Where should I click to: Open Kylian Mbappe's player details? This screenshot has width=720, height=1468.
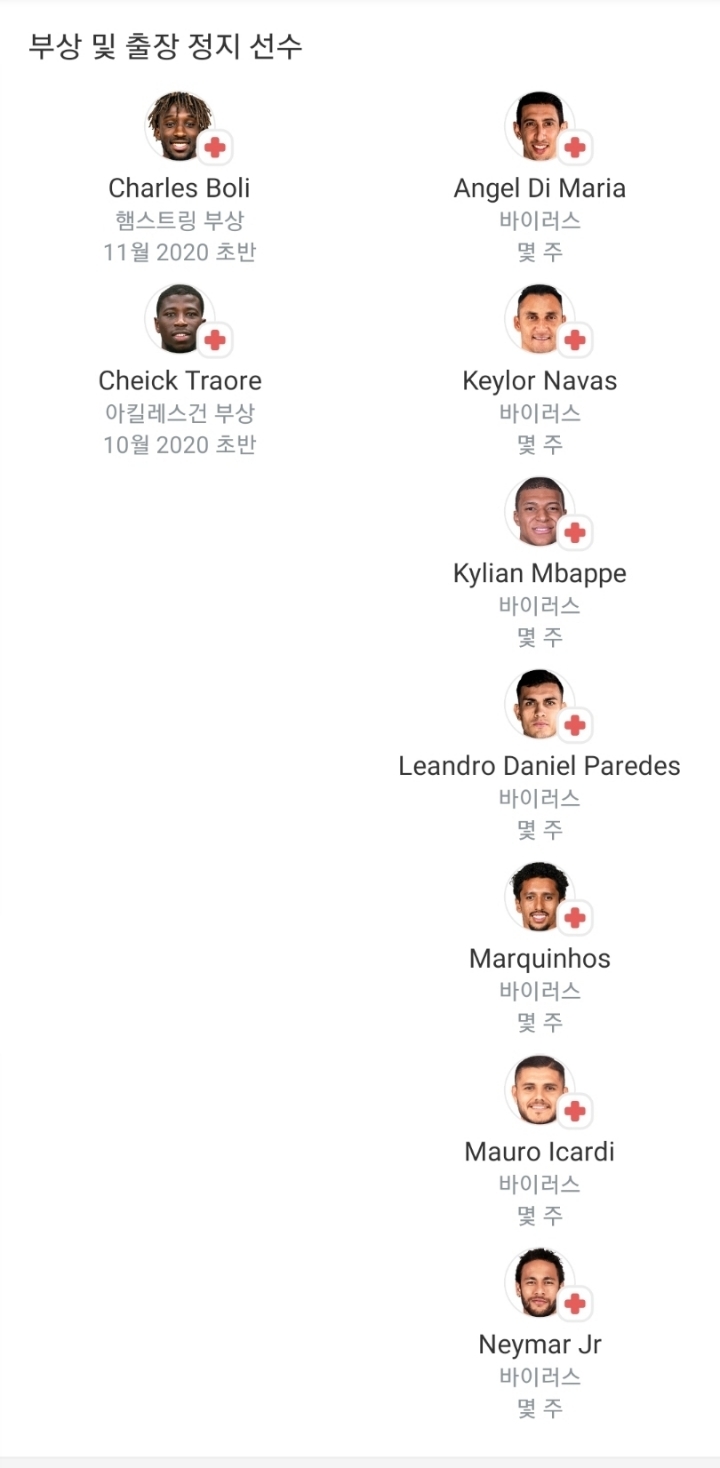(x=540, y=573)
